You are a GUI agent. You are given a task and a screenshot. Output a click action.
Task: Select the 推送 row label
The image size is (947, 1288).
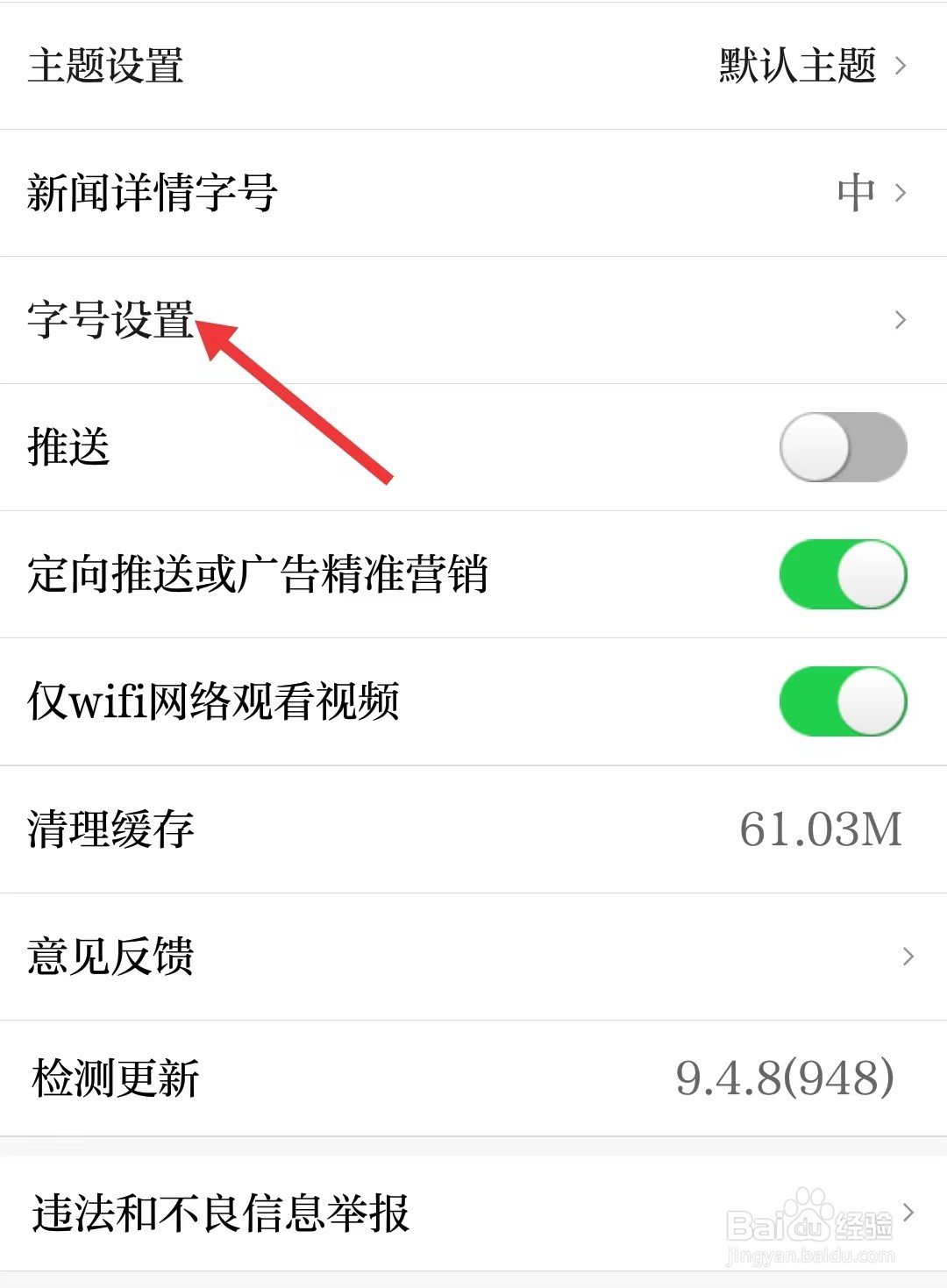pyautogui.click(x=66, y=446)
